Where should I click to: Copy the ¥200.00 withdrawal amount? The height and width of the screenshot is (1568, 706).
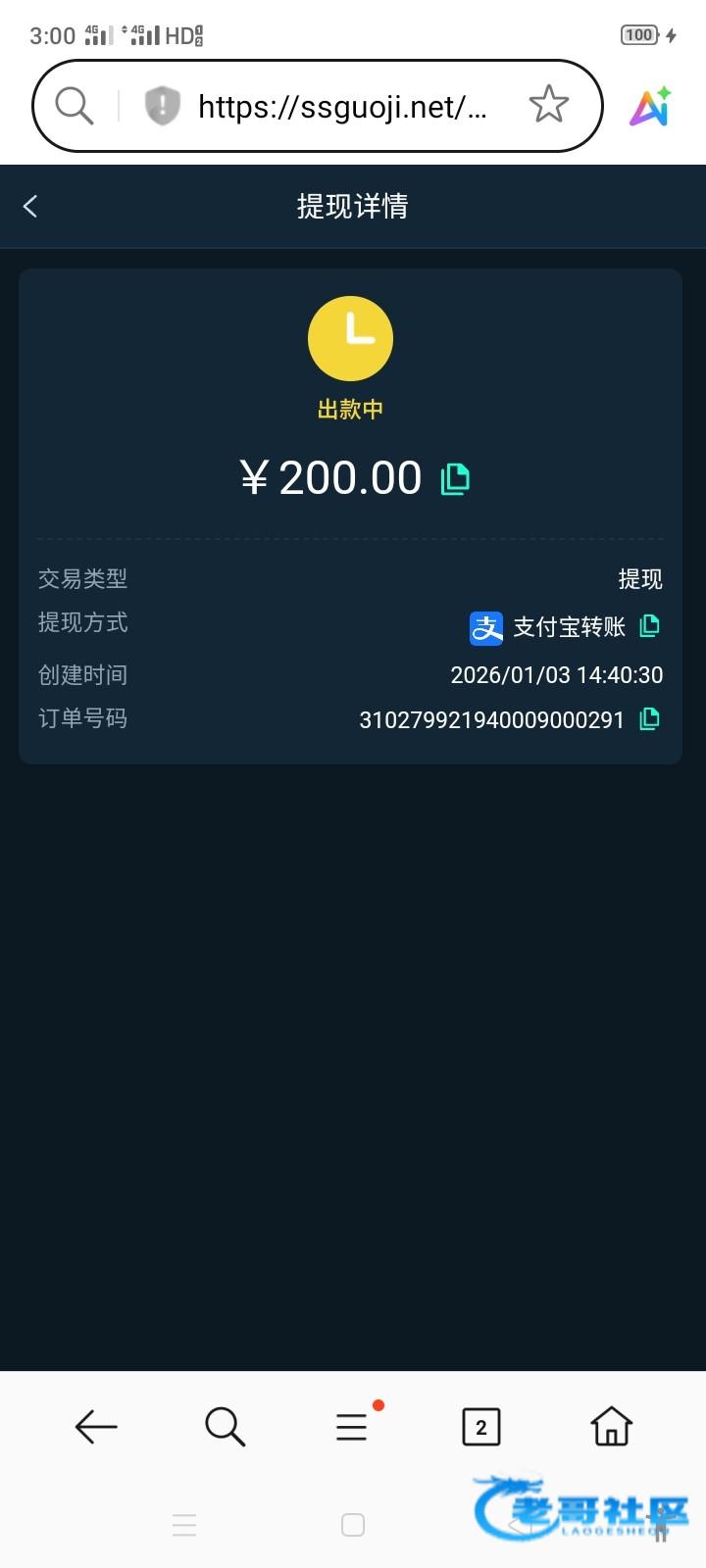tap(455, 478)
